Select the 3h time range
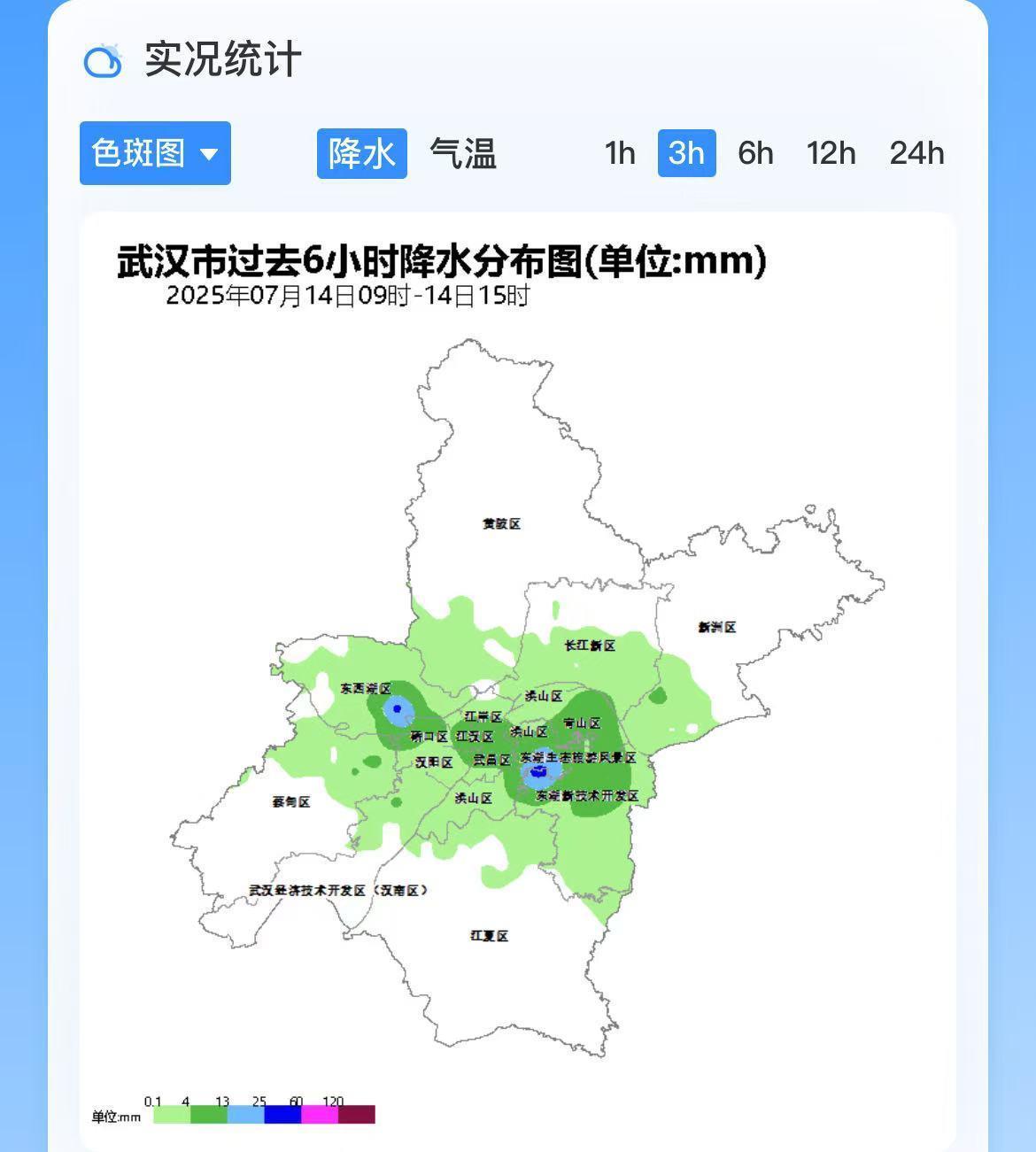This screenshot has width=1036, height=1152. point(686,153)
